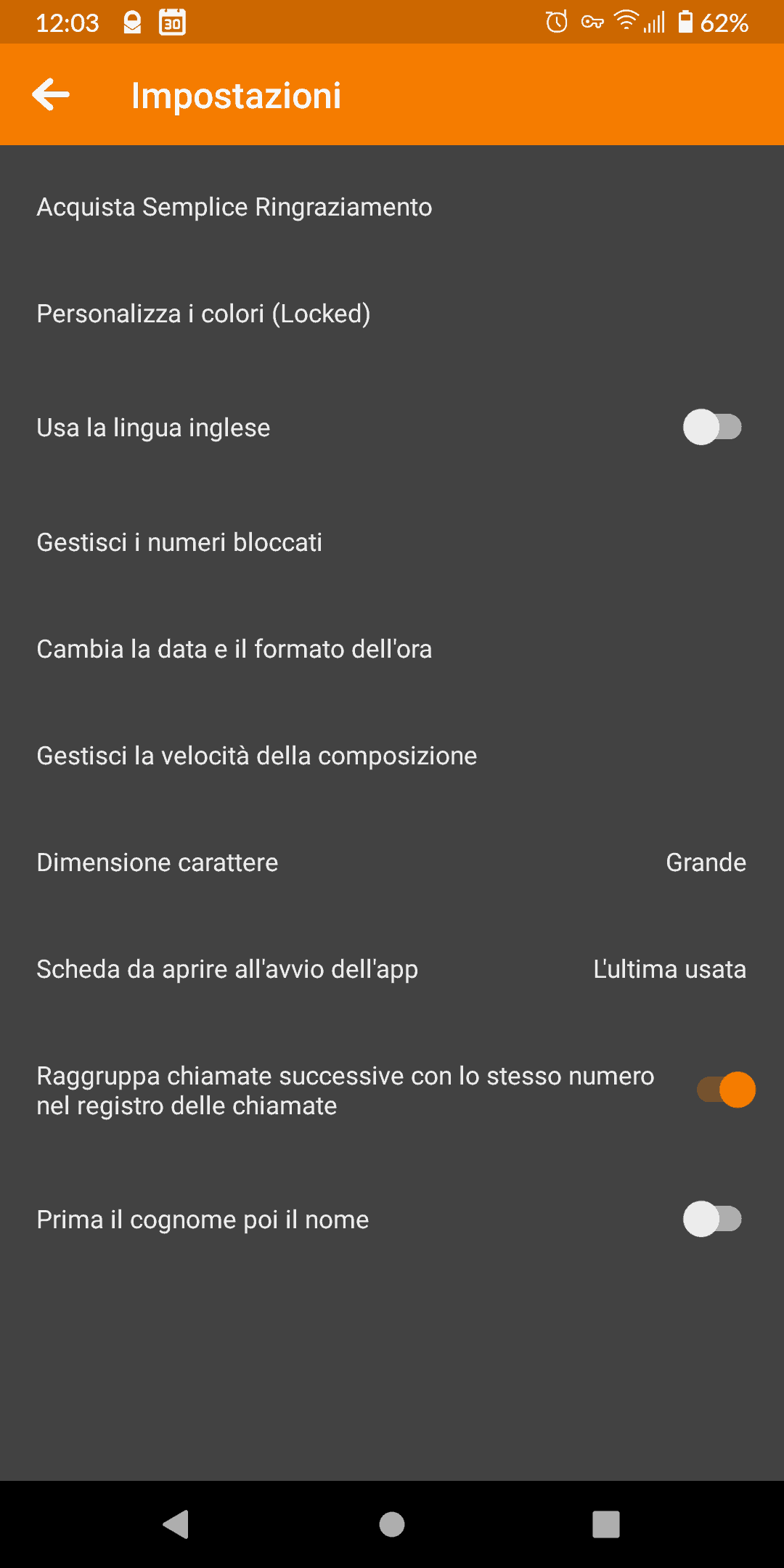Enable the Usa la lingua inglese switch

tap(712, 427)
